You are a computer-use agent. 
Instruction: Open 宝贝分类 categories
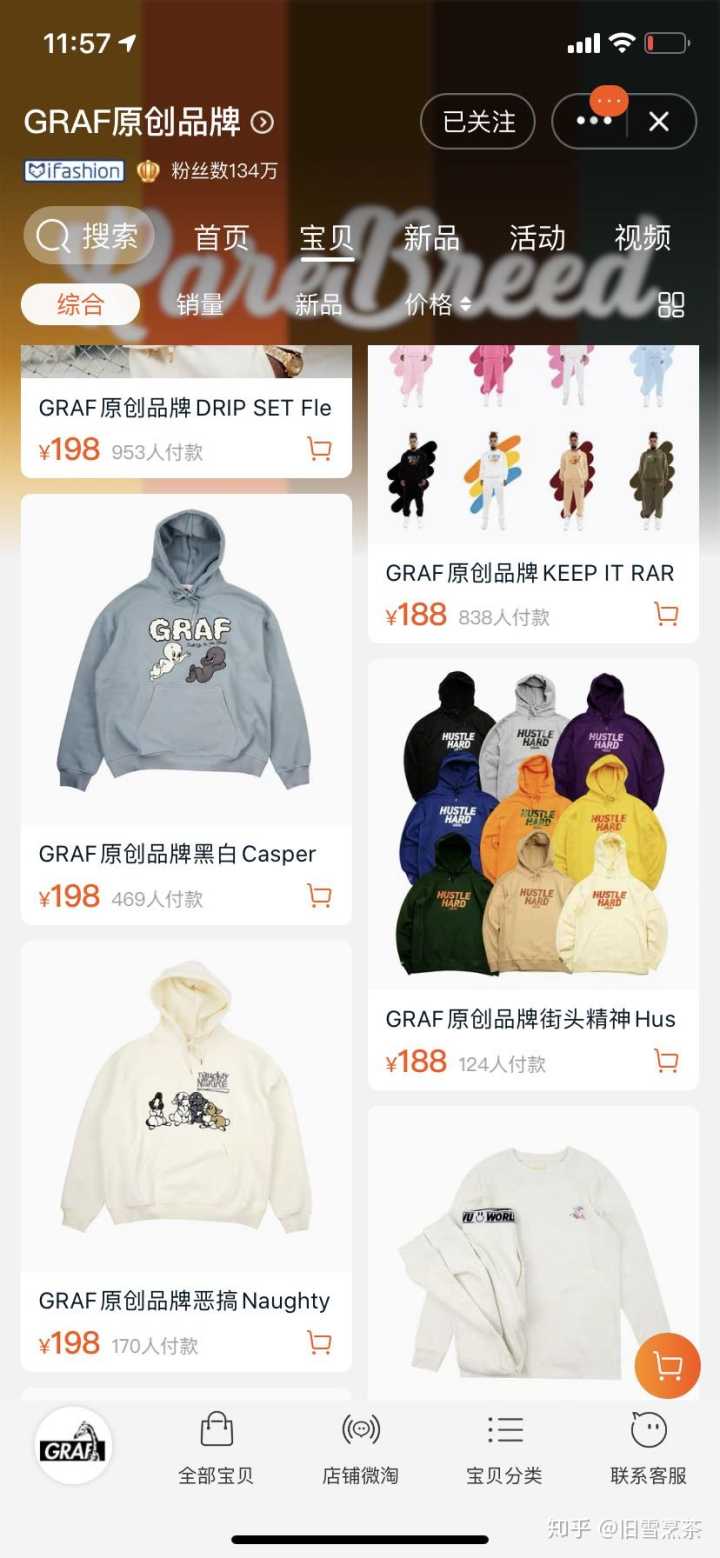504,1448
